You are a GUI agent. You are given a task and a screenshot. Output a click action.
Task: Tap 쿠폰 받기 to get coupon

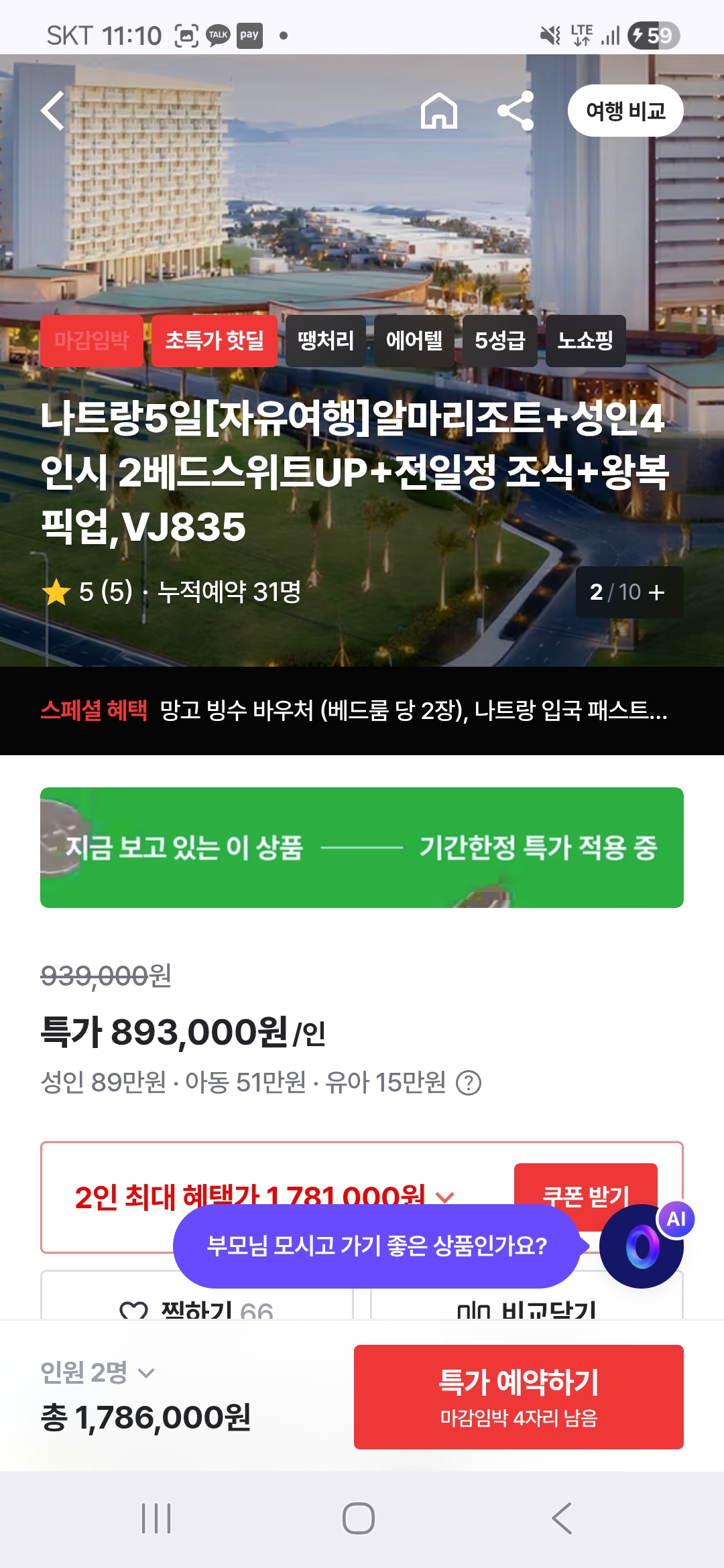click(586, 1195)
